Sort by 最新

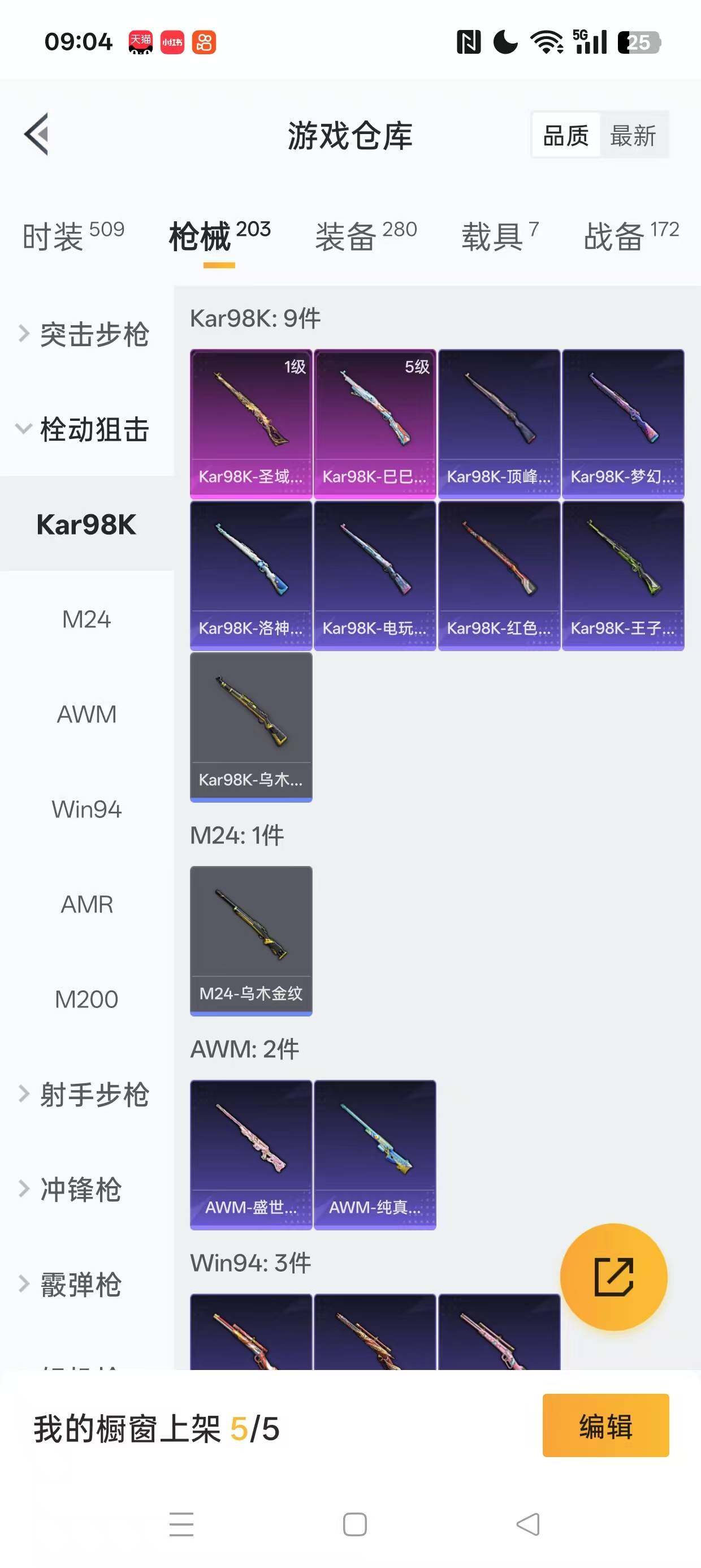633,135
